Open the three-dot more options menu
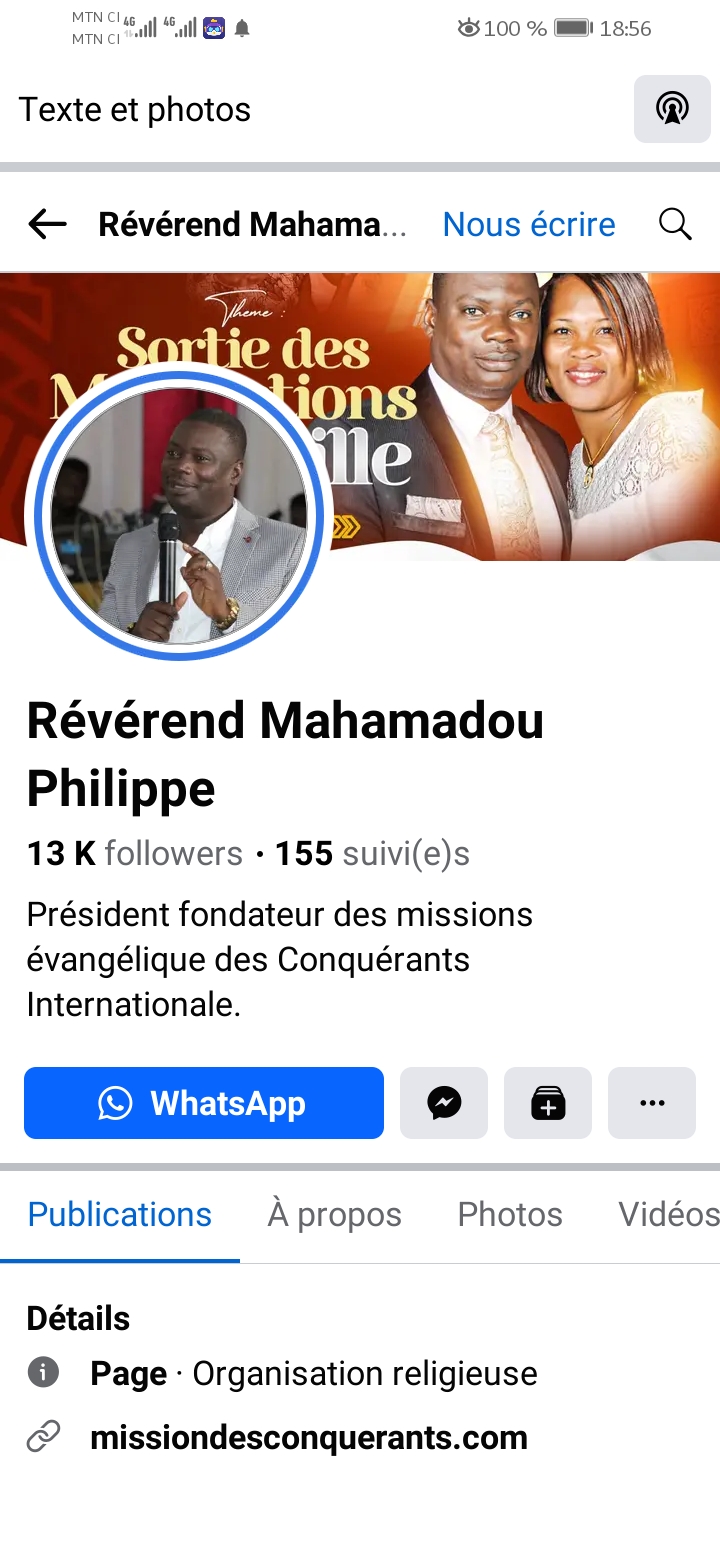 click(x=652, y=1103)
